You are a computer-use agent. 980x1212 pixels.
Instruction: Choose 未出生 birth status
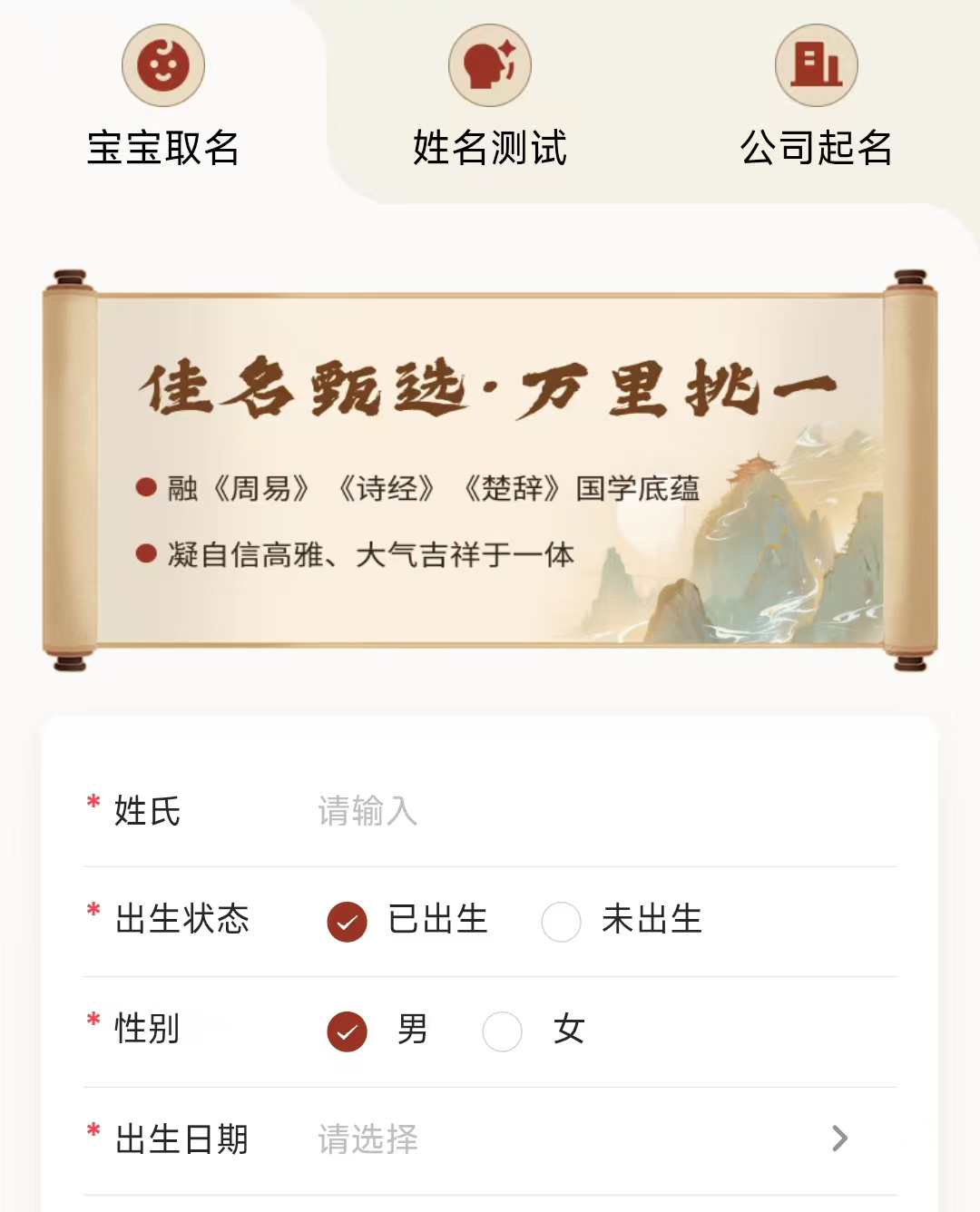pos(562,922)
